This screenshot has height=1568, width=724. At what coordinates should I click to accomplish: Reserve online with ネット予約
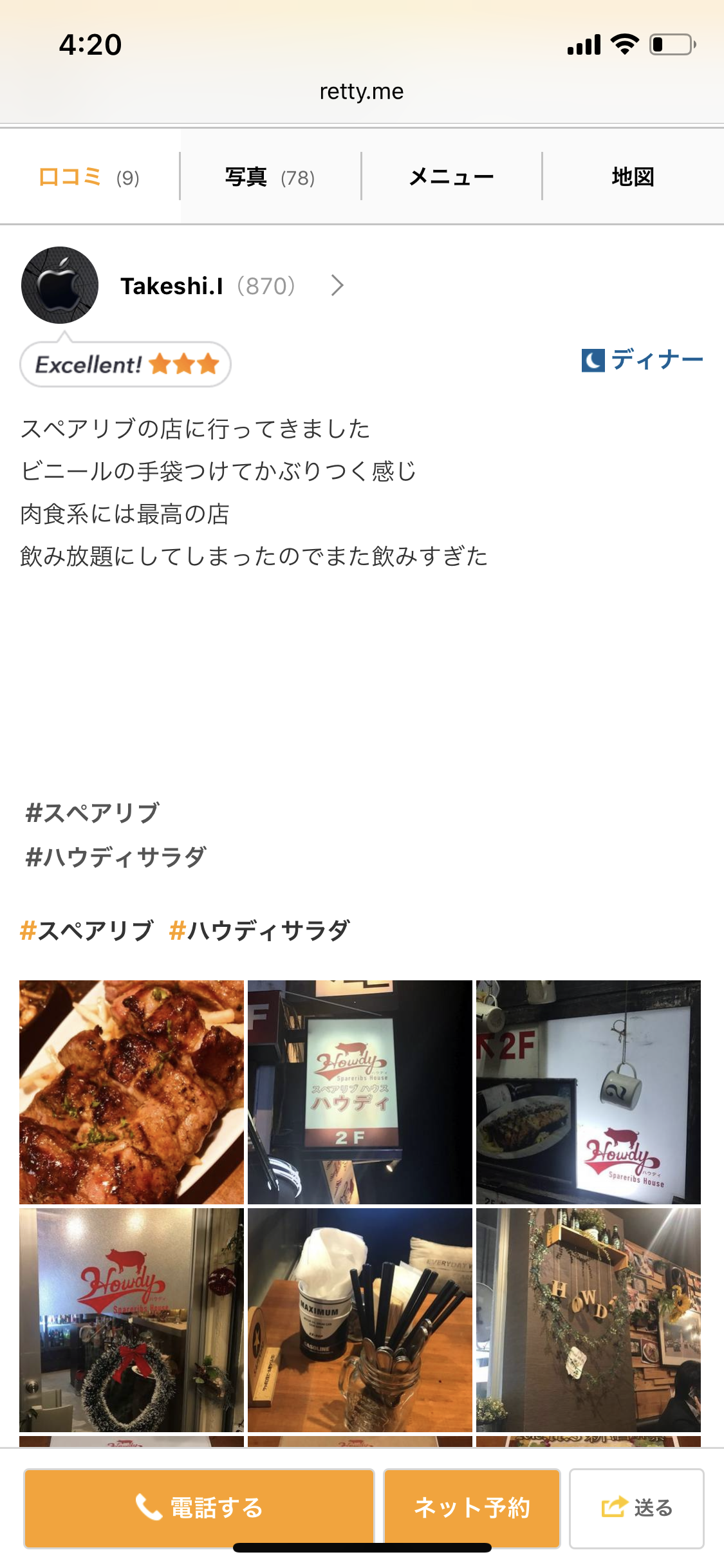coord(472,1507)
